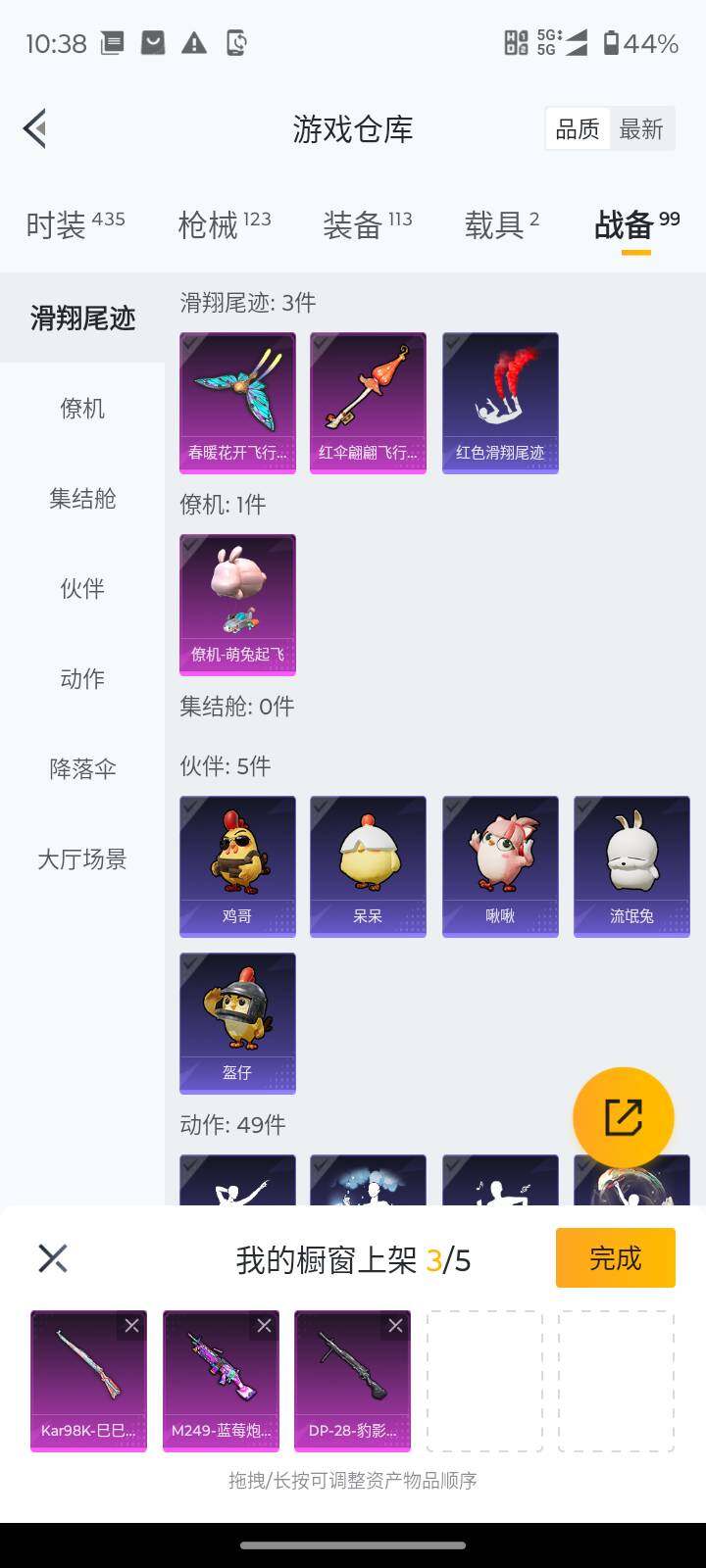Remove M249-蓝莓炮 using its X icon

[265, 1325]
